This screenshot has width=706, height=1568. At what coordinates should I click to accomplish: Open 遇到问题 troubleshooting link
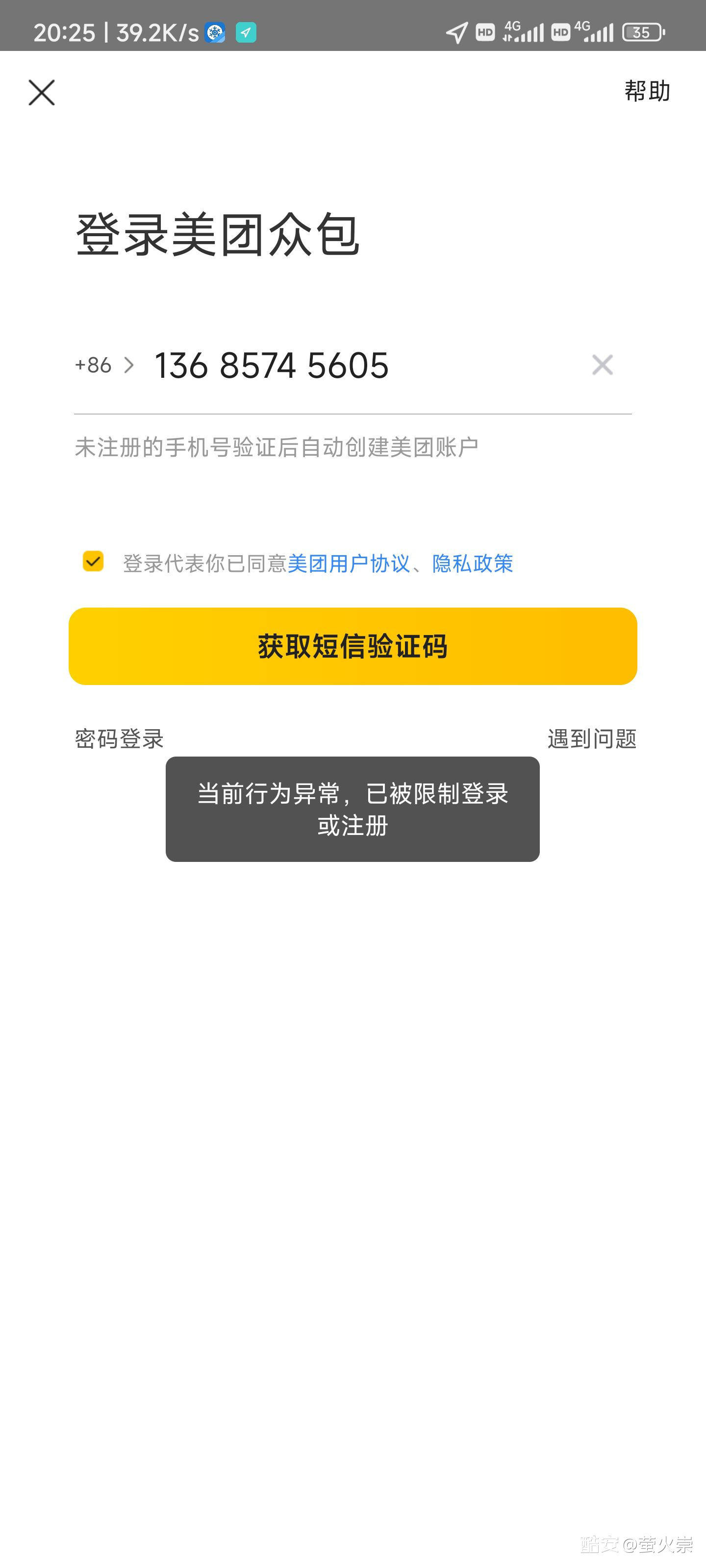(x=591, y=739)
